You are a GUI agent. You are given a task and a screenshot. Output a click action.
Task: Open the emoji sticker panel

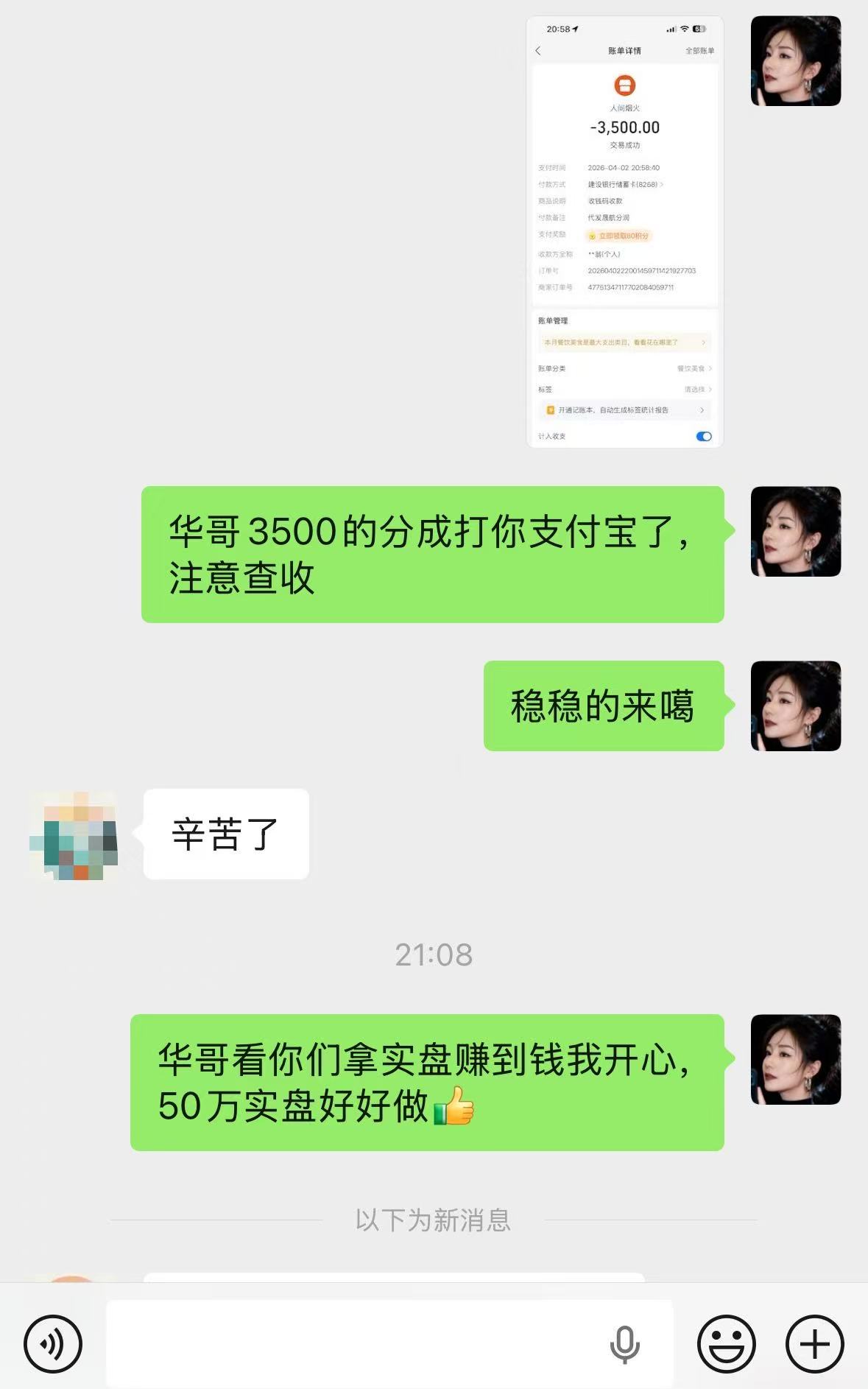pos(726,1344)
